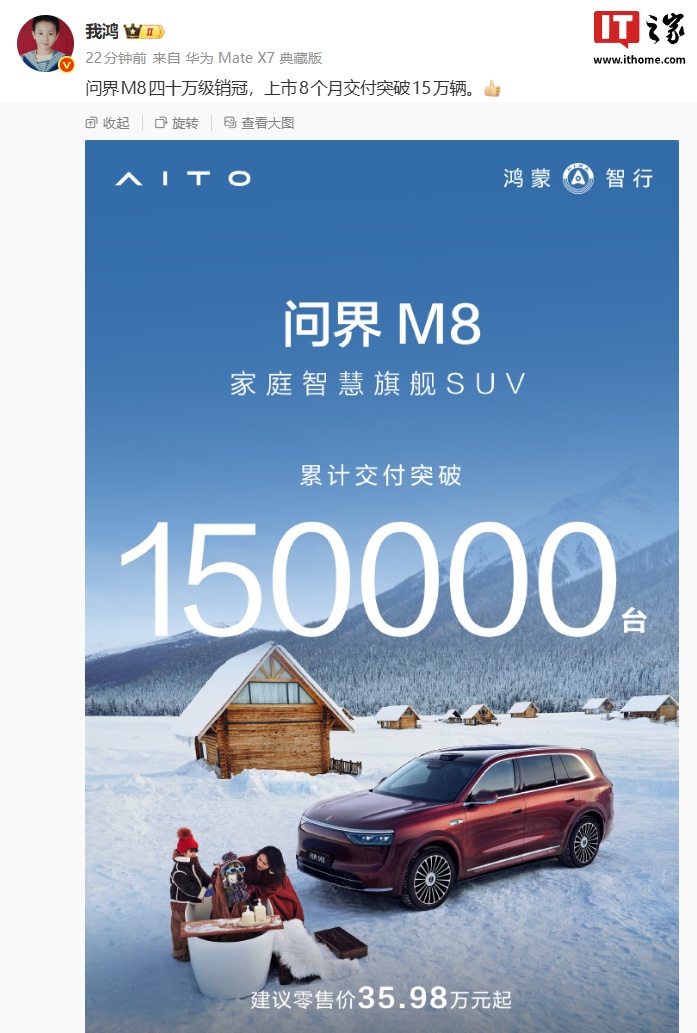Collapse the image with 收起

(x=109, y=123)
